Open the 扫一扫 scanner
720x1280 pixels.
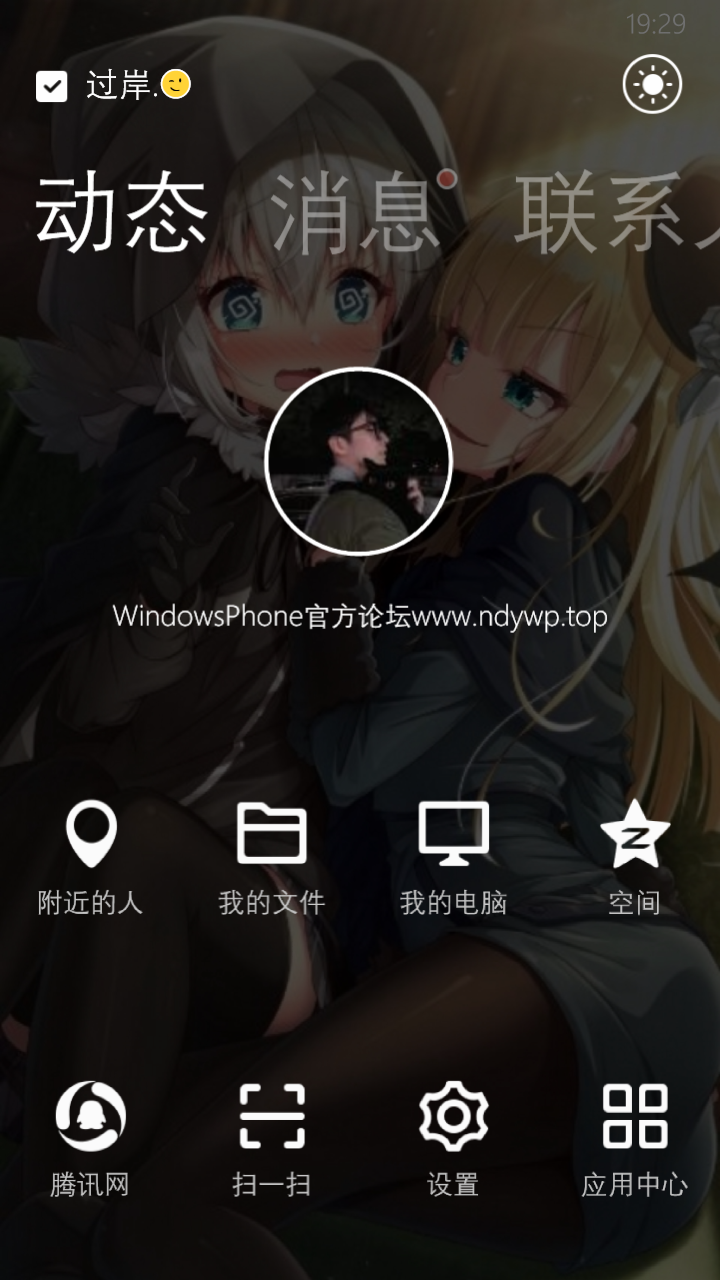point(272,1140)
